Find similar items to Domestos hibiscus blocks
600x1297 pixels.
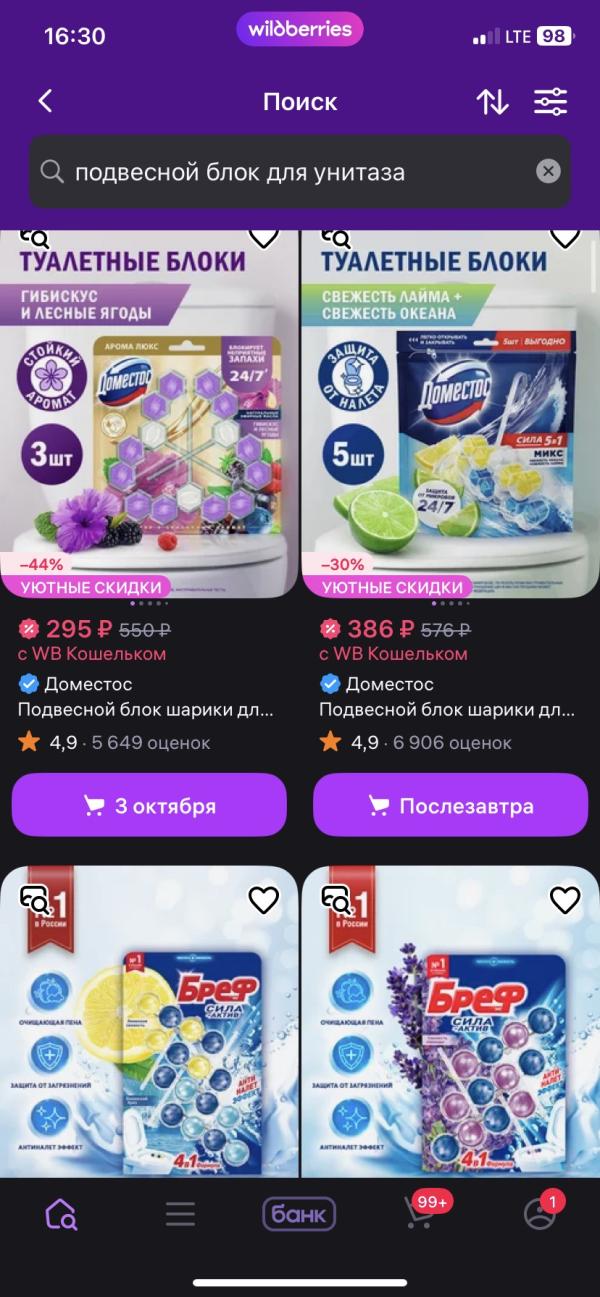(x=35, y=238)
